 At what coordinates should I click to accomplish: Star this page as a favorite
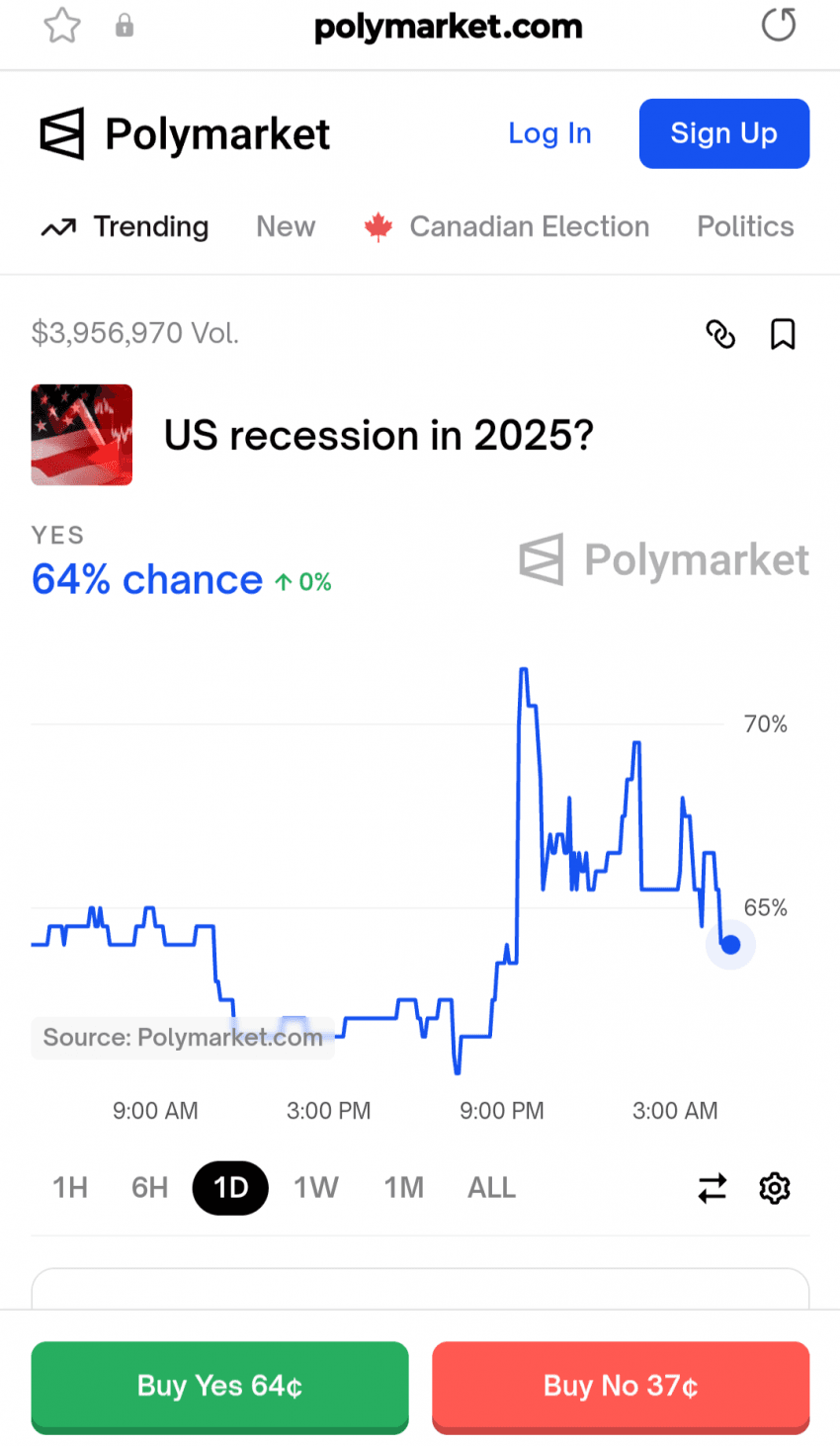(x=62, y=26)
